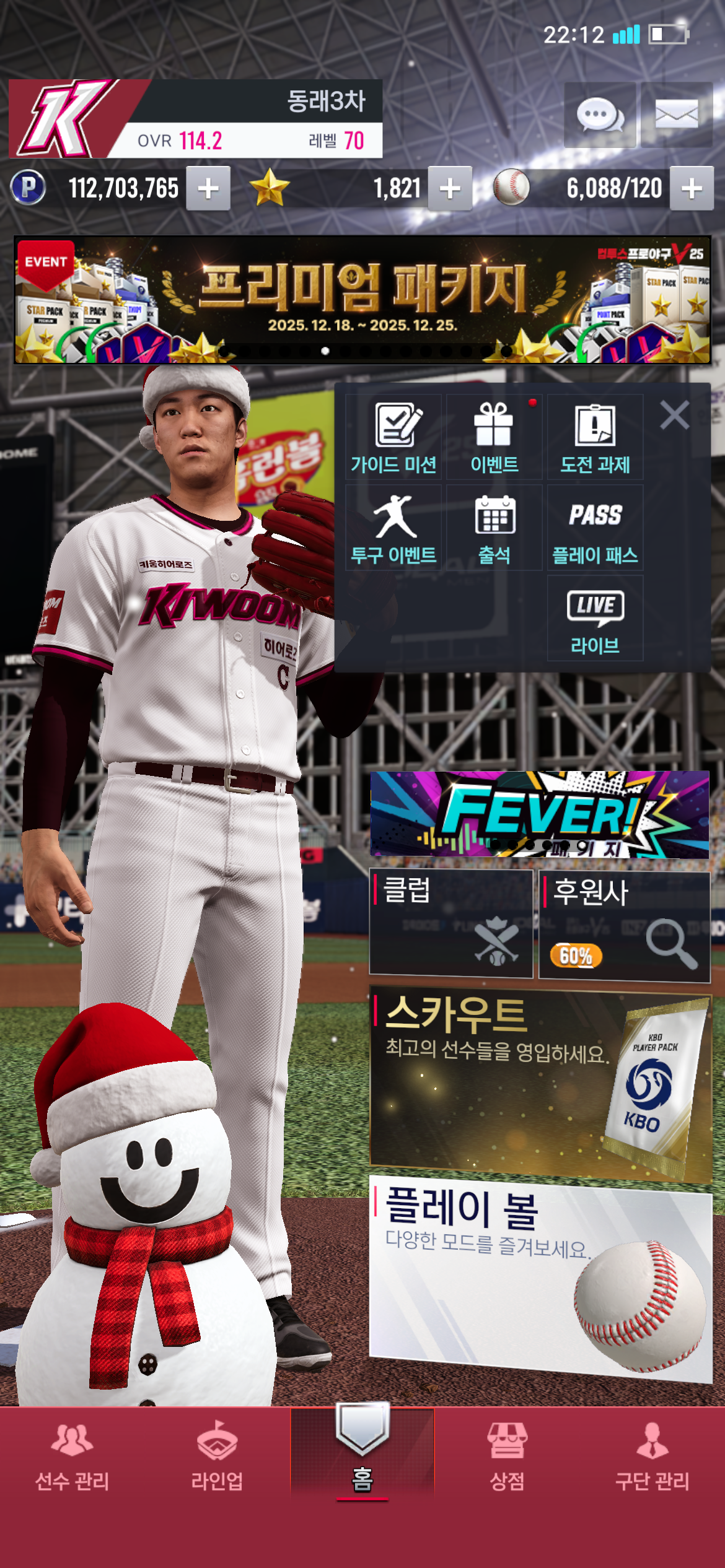Add more stars with the plus button

pyautogui.click(x=450, y=188)
